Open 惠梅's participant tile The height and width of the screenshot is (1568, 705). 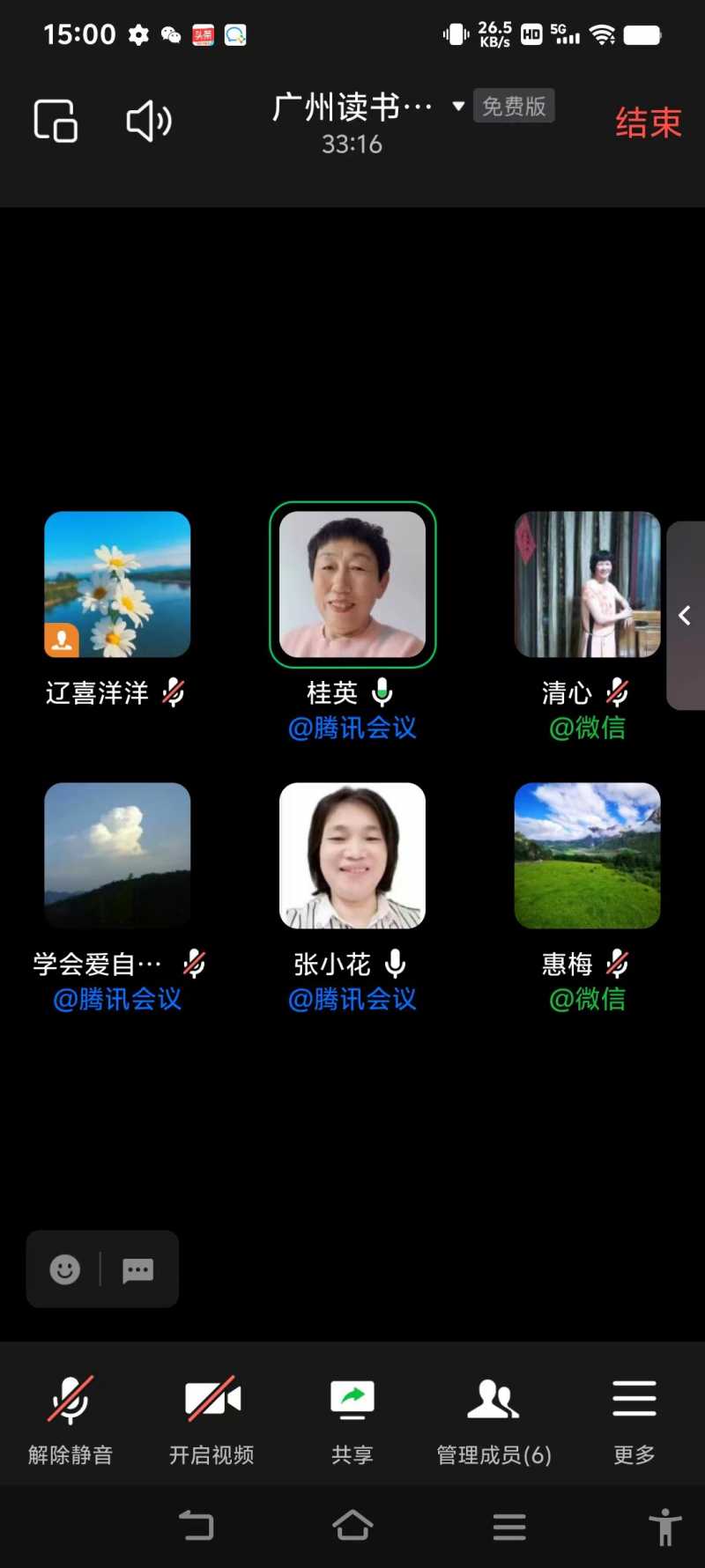587,856
